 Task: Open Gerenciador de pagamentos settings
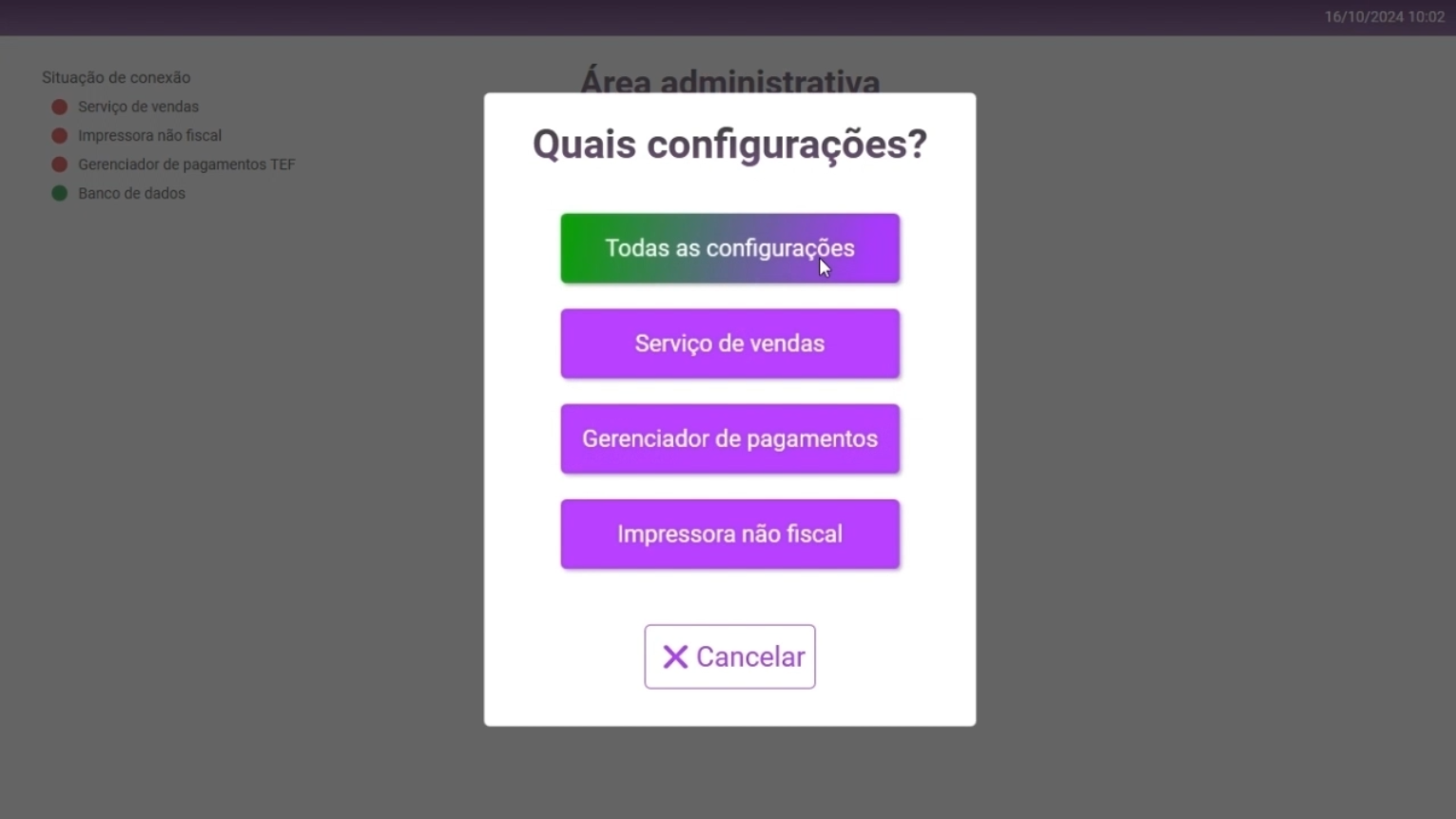[x=729, y=439]
